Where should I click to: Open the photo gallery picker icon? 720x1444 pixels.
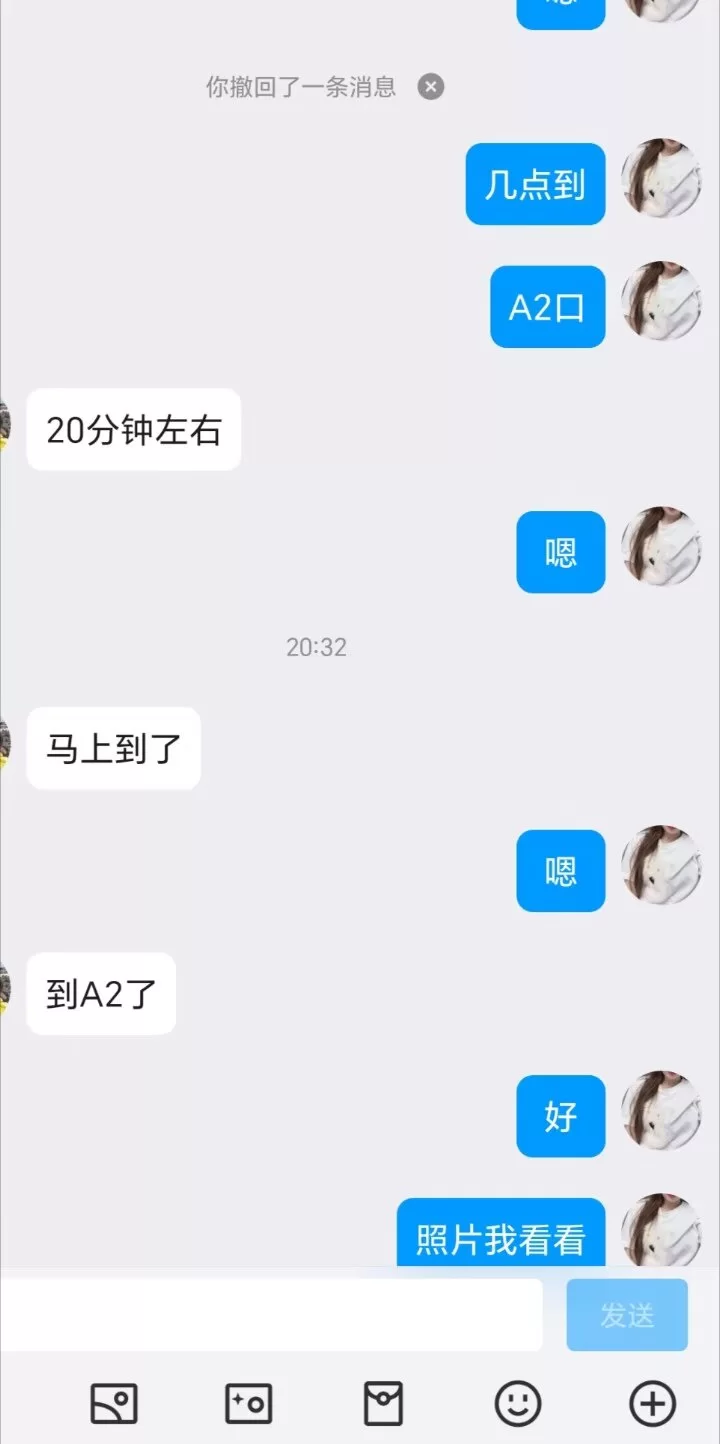114,1404
